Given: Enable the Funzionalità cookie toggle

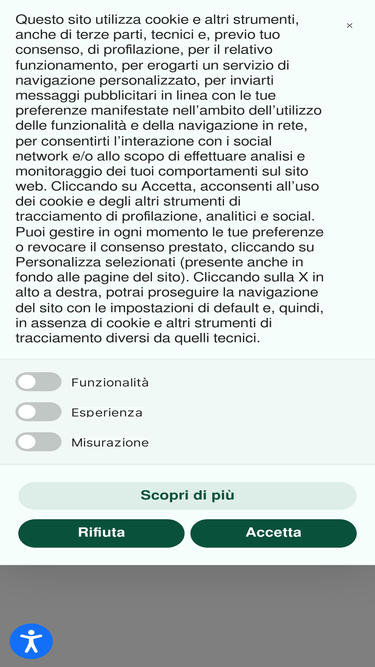Looking at the screenshot, I should click(39, 382).
